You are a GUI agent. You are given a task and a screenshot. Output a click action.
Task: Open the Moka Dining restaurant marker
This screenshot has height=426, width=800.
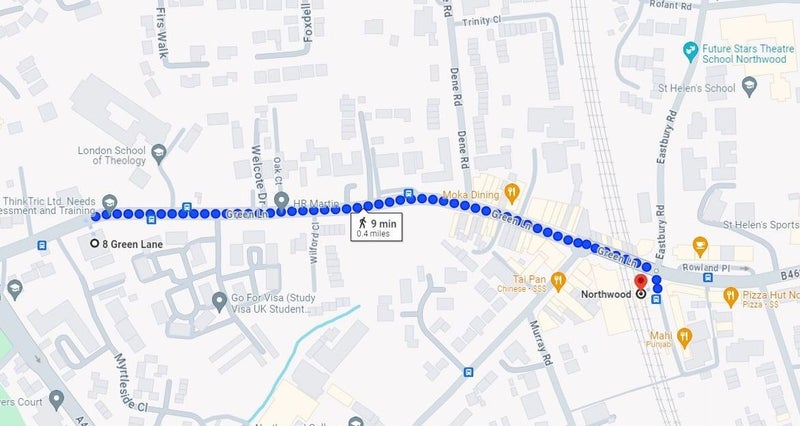click(x=511, y=191)
